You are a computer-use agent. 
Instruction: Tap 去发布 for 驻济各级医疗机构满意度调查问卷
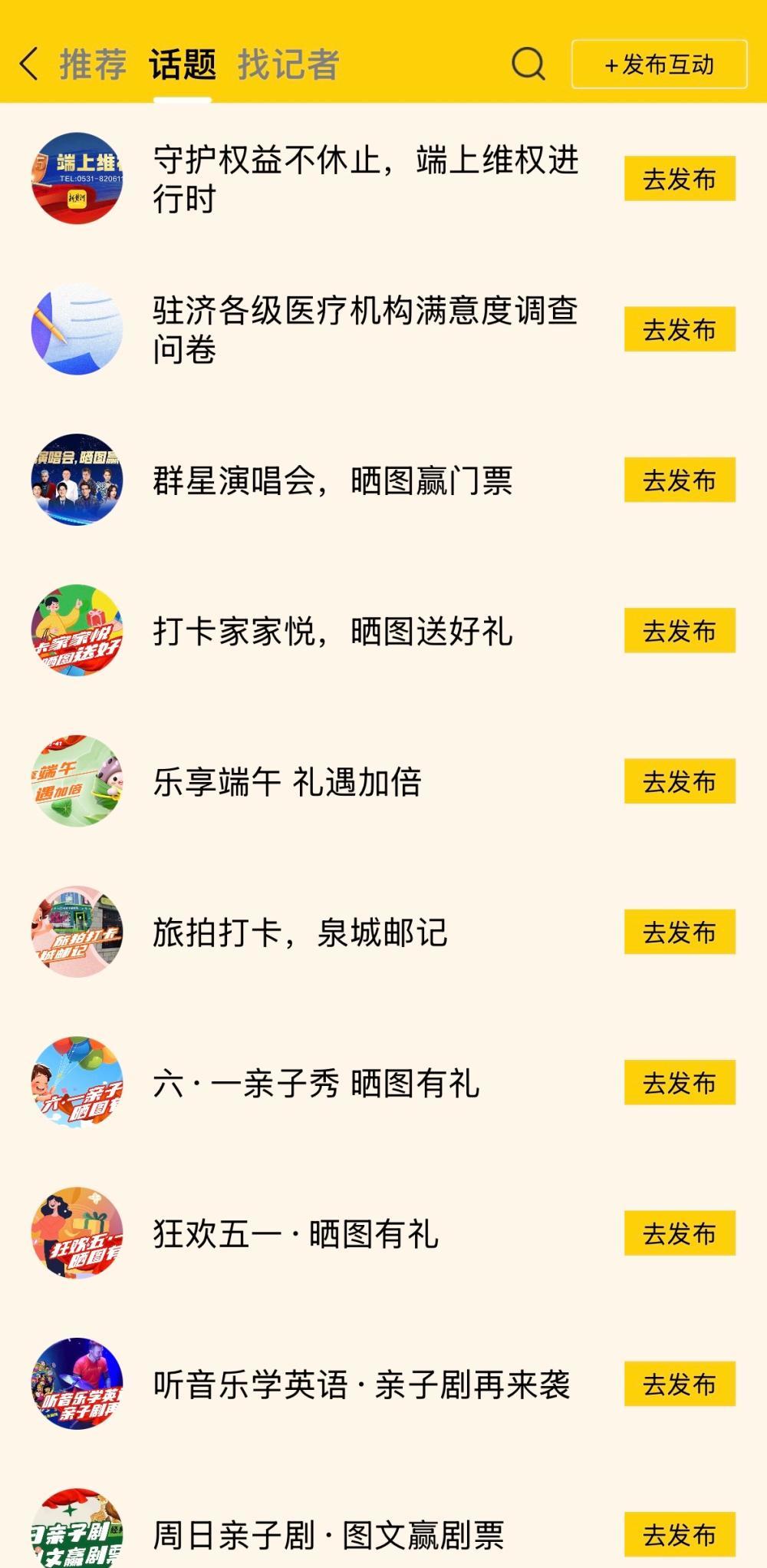coord(680,329)
